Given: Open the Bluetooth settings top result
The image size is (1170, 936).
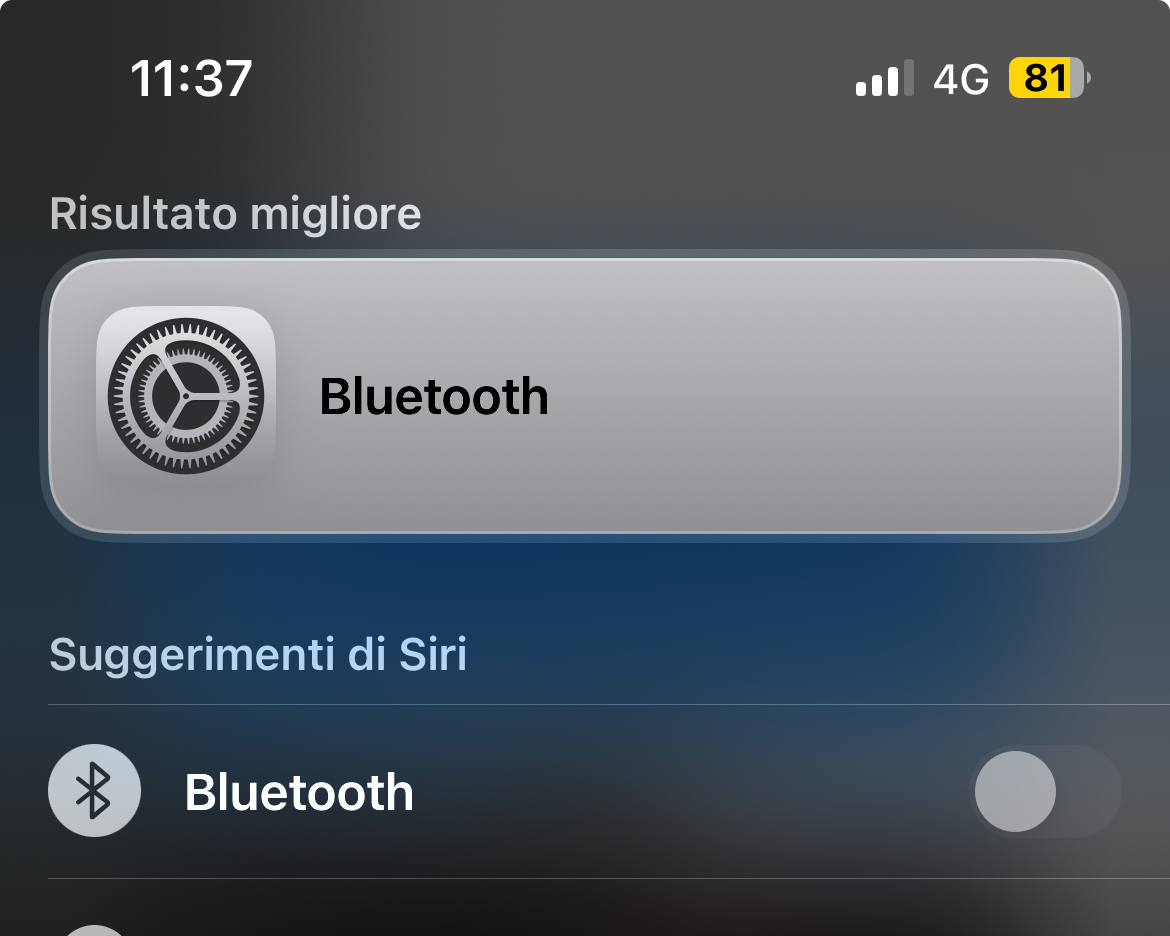Looking at the screenshot, I should point(584,396).
